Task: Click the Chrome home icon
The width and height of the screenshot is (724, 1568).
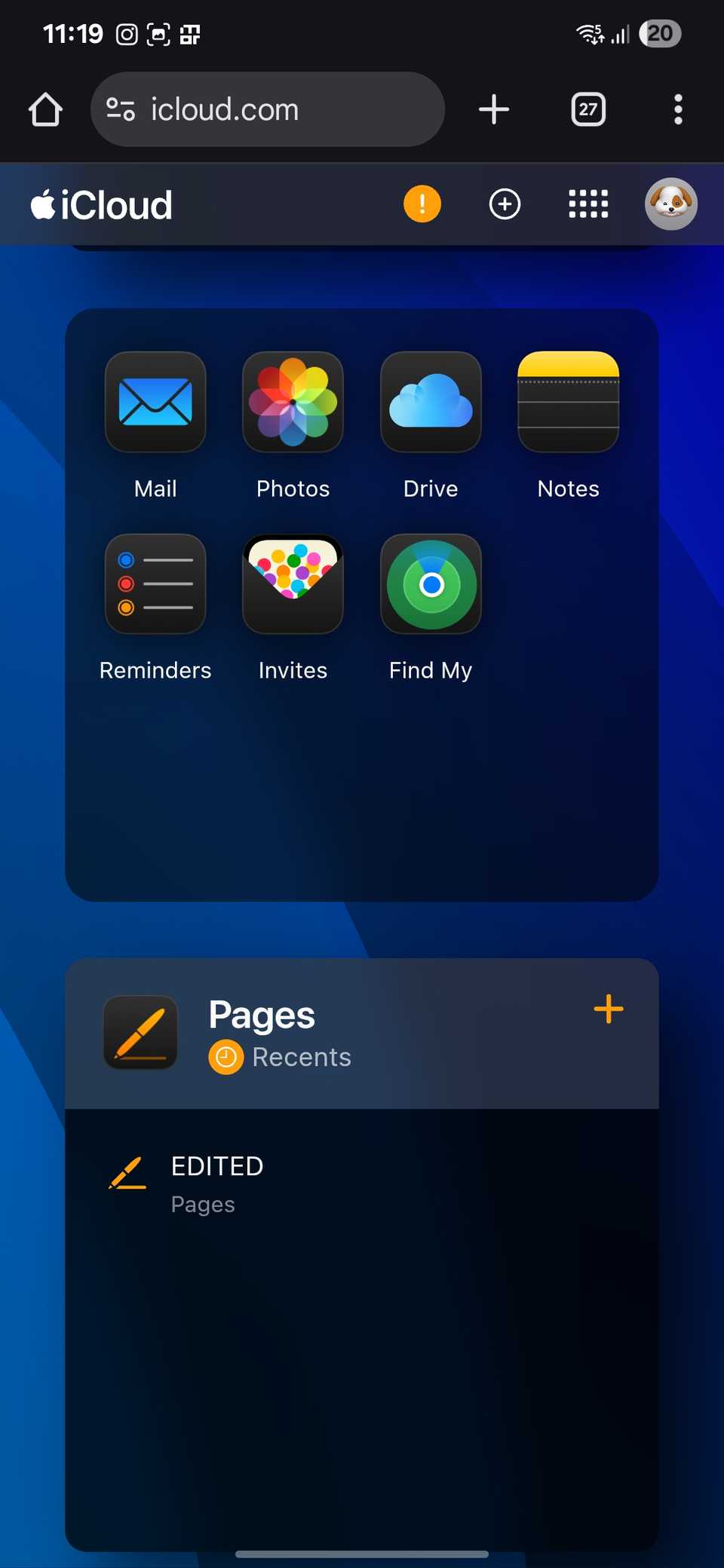Action: point(44,109)
